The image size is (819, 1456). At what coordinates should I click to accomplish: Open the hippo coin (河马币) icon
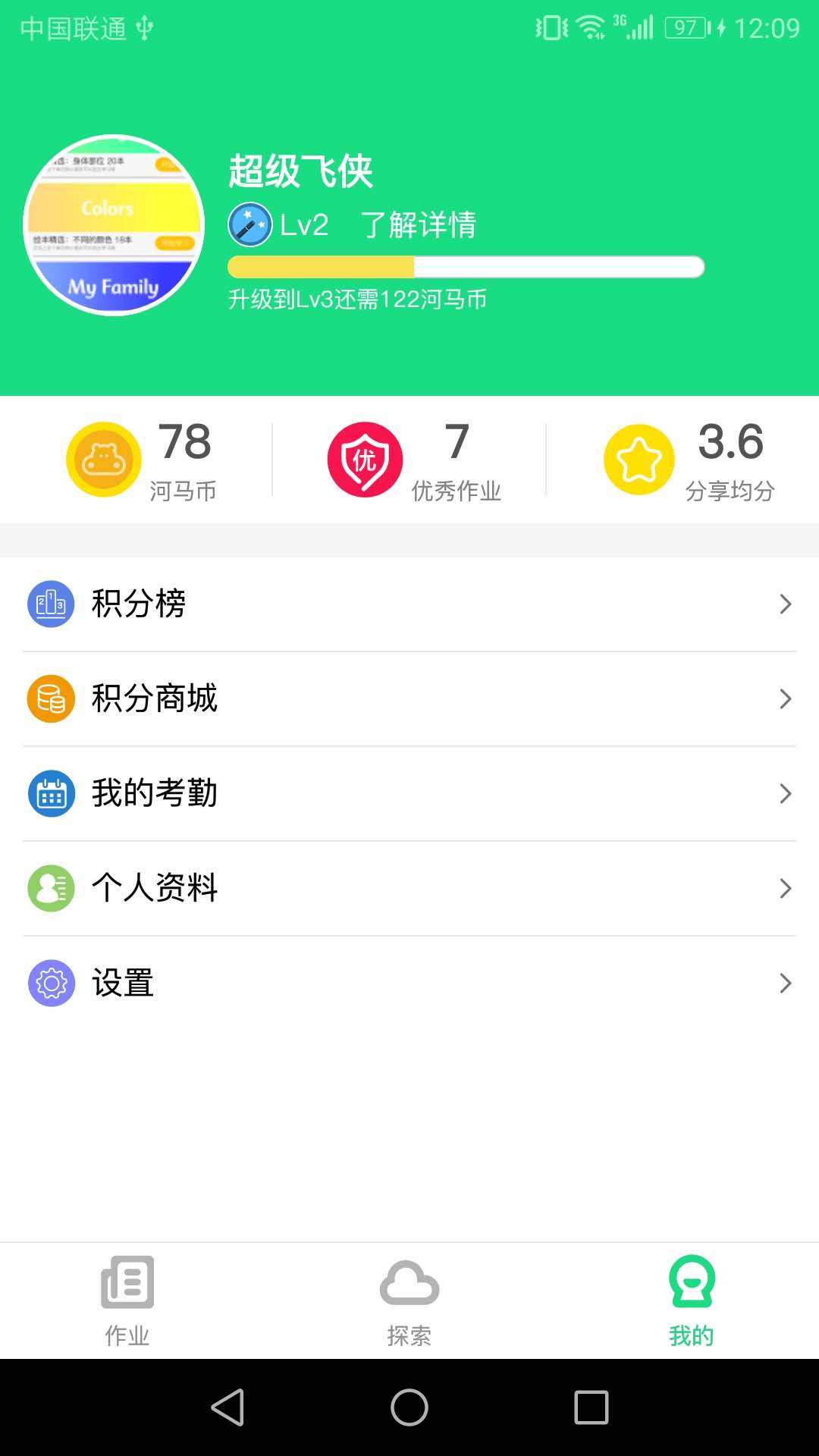coord(103,458)
